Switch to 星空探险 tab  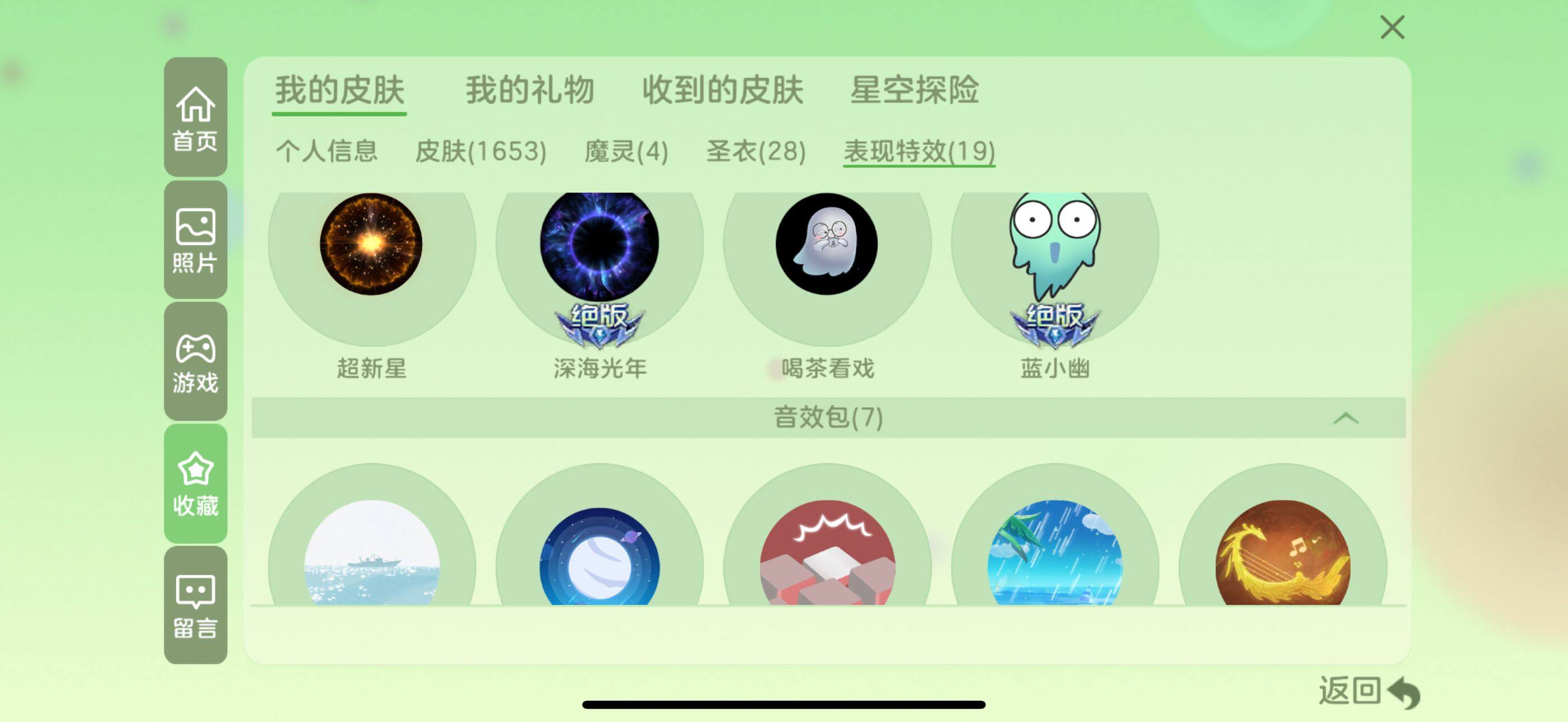pyautogui.click(x=914, y=91)
